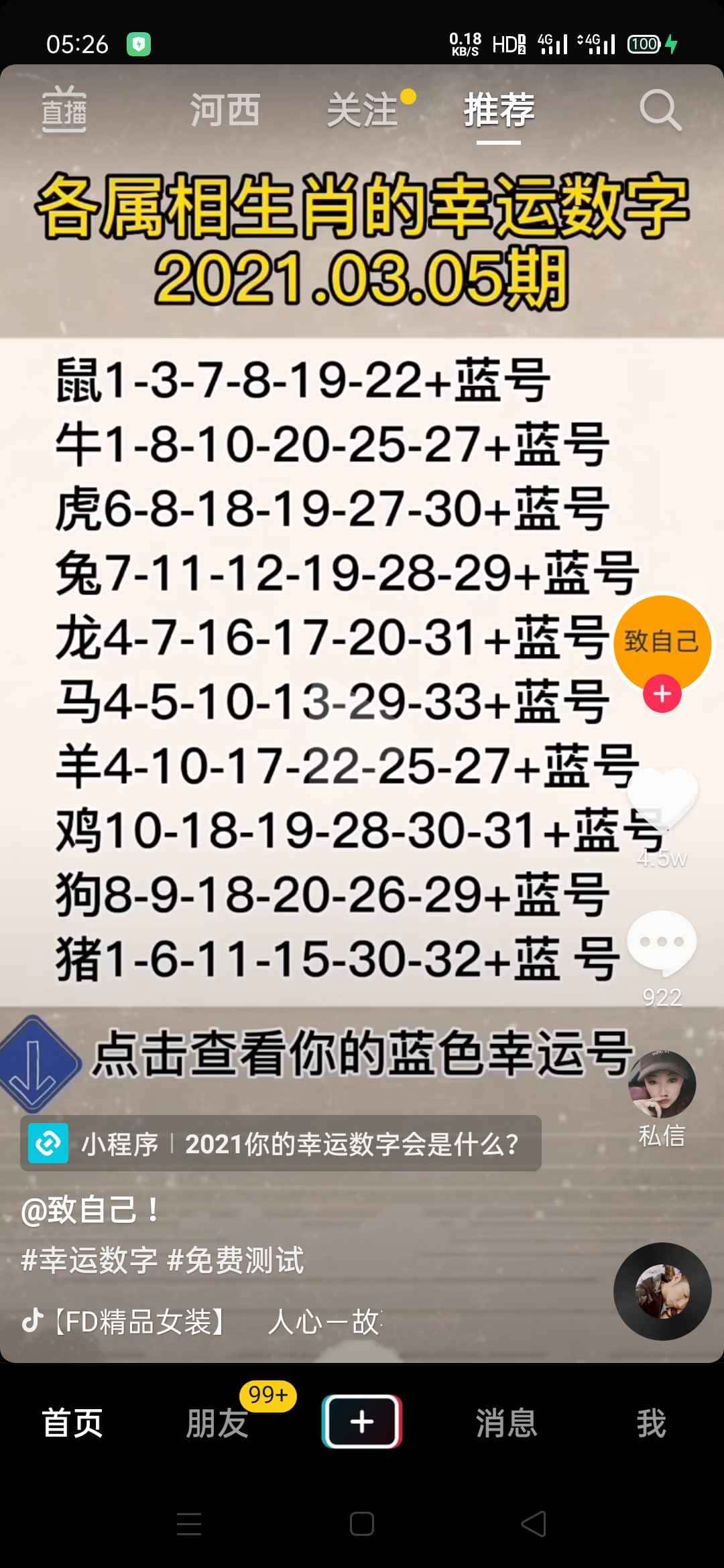Screen dimensions: 724x1568
Task: Tap the live stream 直播 icon
Action: pos(64,111)
